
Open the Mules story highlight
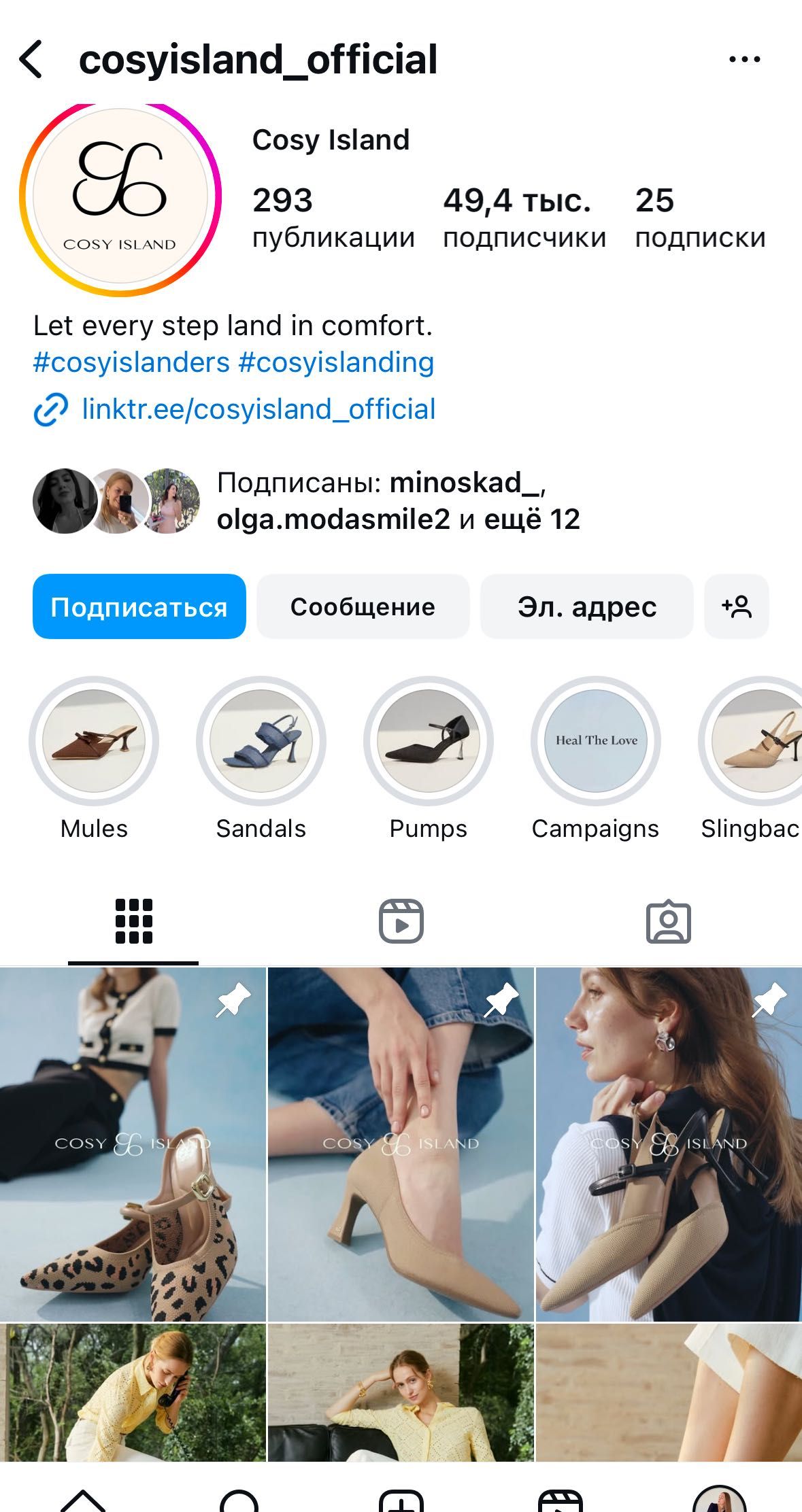[x=94, y=741]
